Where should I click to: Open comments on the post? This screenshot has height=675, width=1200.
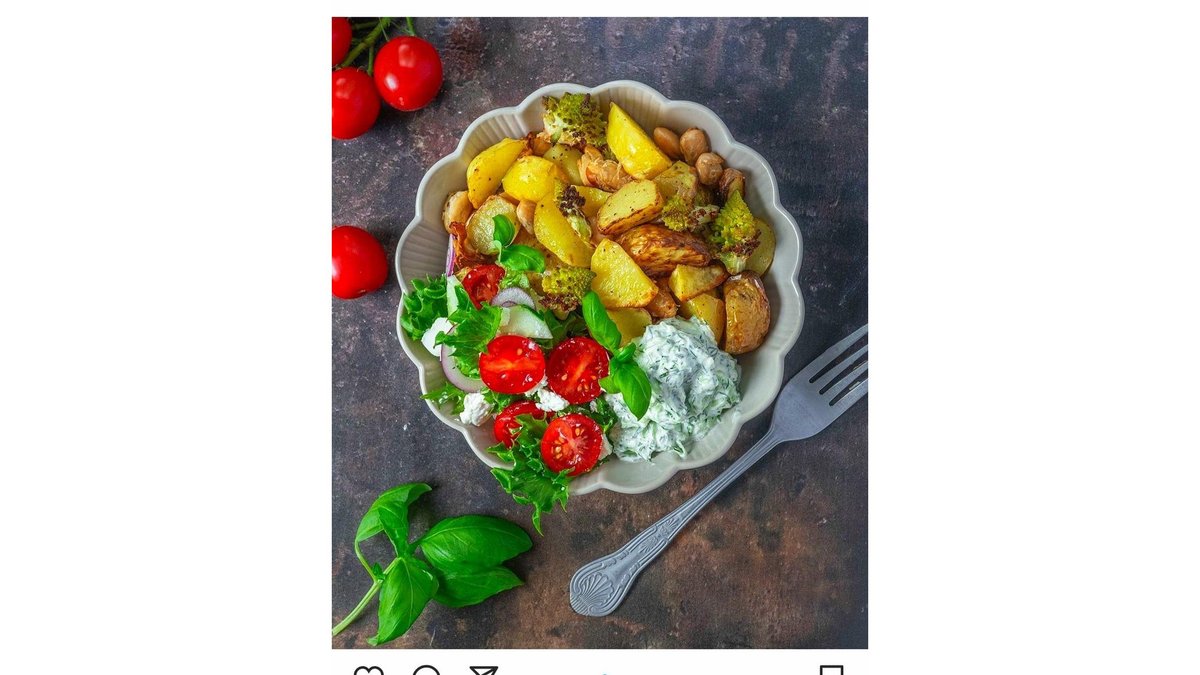(426, 671)
